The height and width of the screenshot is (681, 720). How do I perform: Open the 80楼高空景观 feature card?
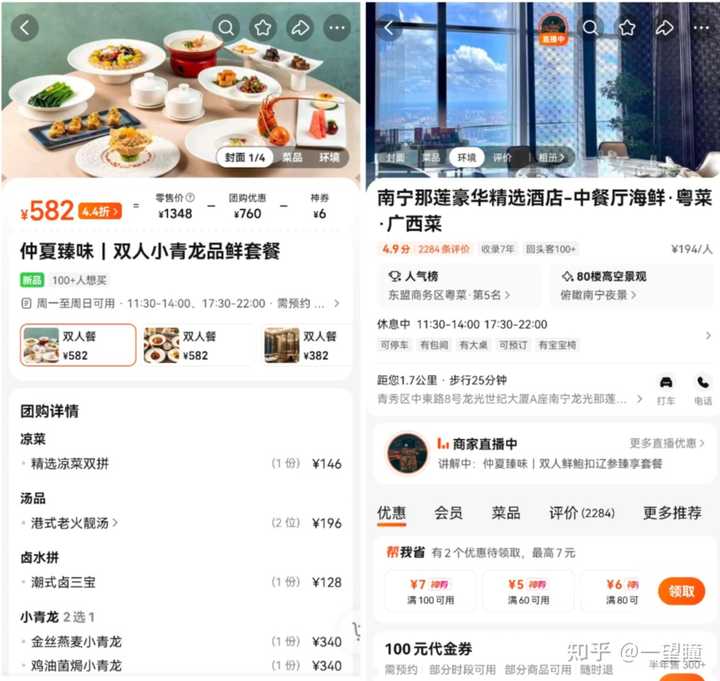pyautogui.click(x=631, y=285)
